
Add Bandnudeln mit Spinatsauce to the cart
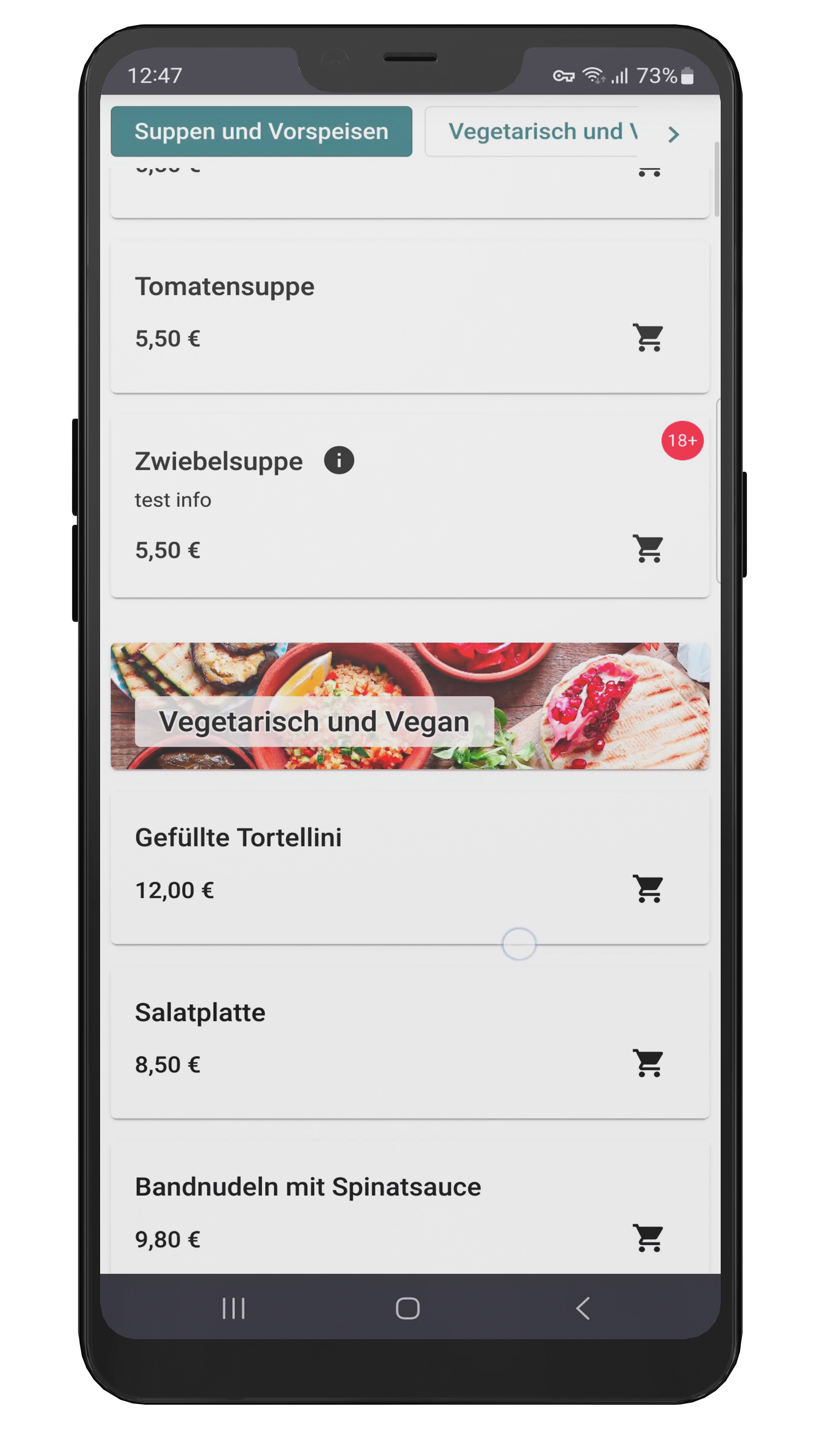(x=648, y=1238)
